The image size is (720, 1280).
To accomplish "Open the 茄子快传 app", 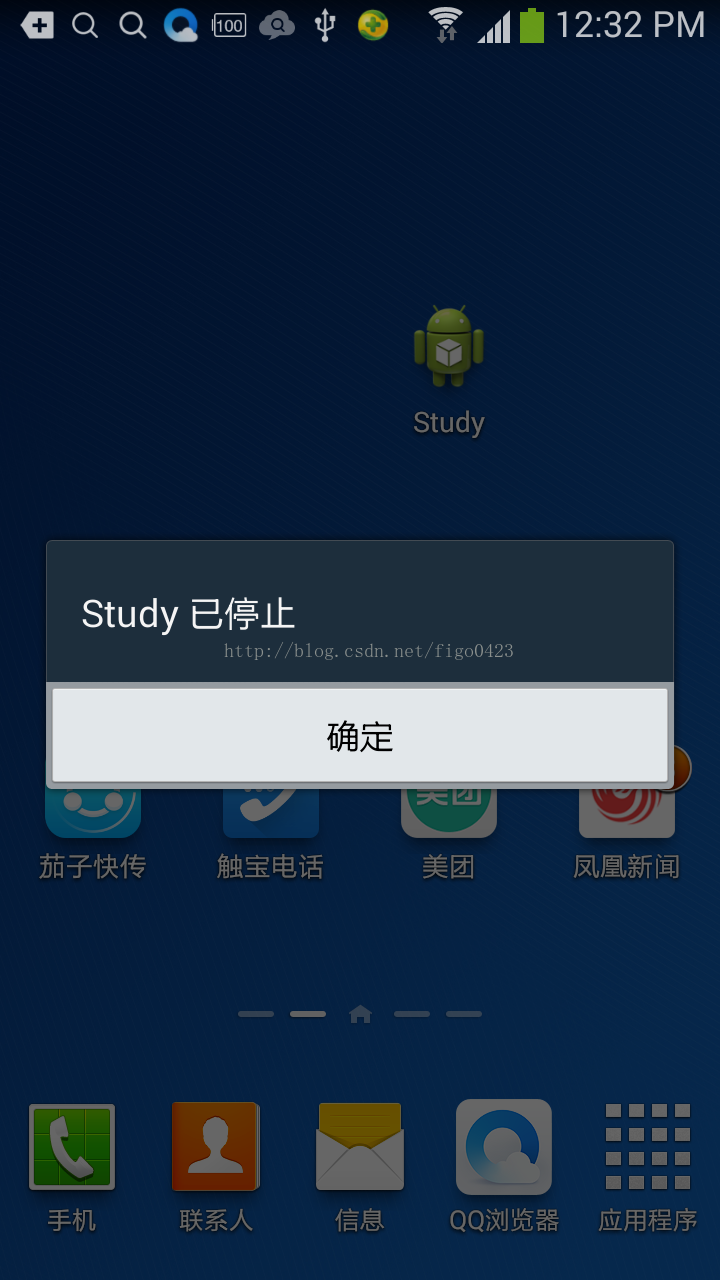I will (93, 812).
